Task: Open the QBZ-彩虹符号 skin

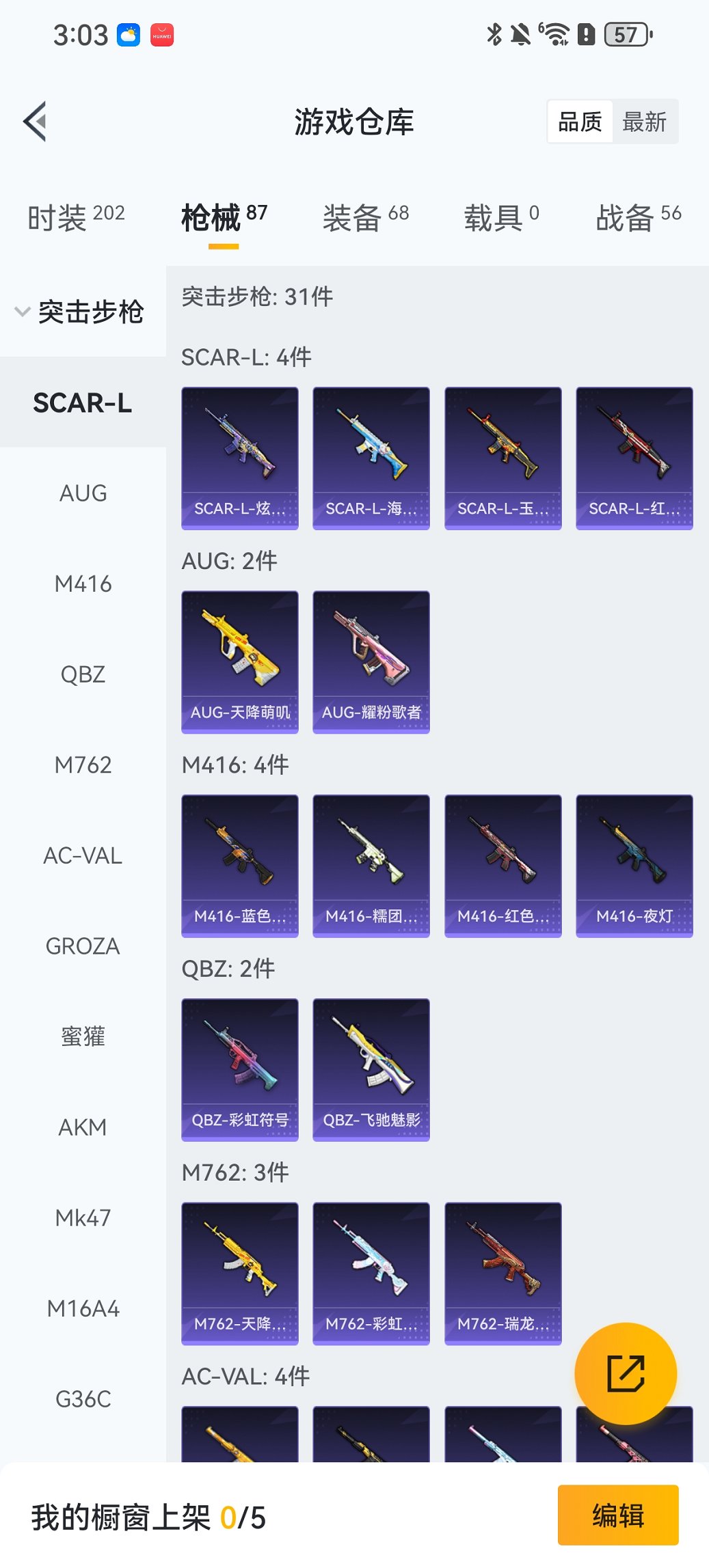Action: pyautogui.click(x=240, y=1069)
